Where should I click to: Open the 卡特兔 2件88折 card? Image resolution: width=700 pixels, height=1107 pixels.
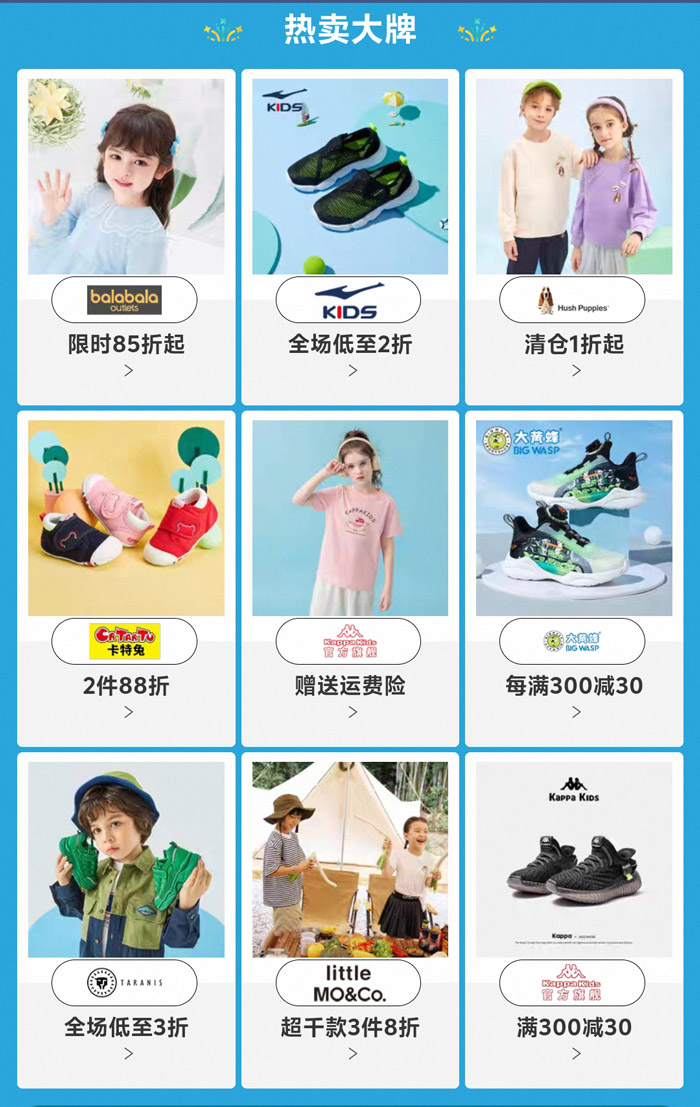point(126,578)
